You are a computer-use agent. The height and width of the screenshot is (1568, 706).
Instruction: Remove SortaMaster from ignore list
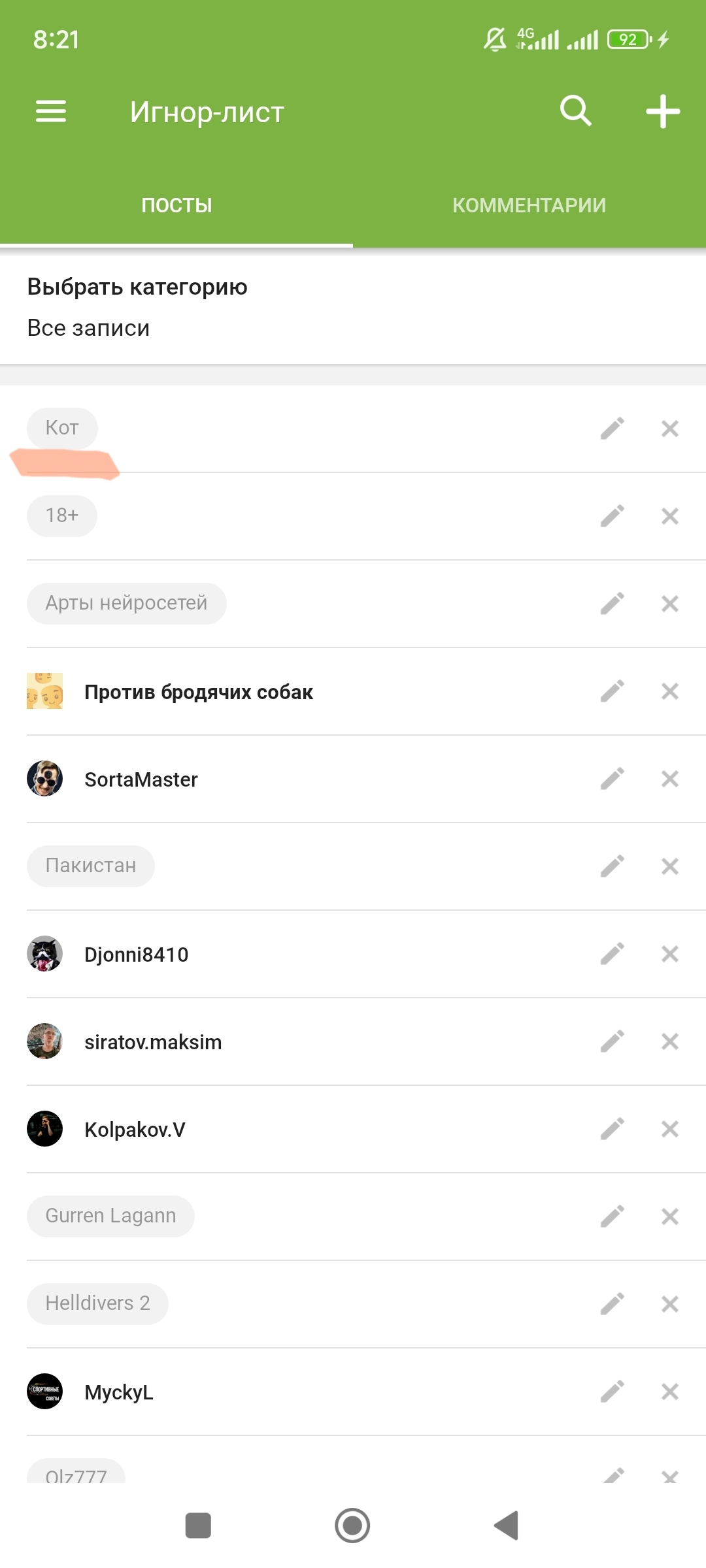[x=670, y=779]
